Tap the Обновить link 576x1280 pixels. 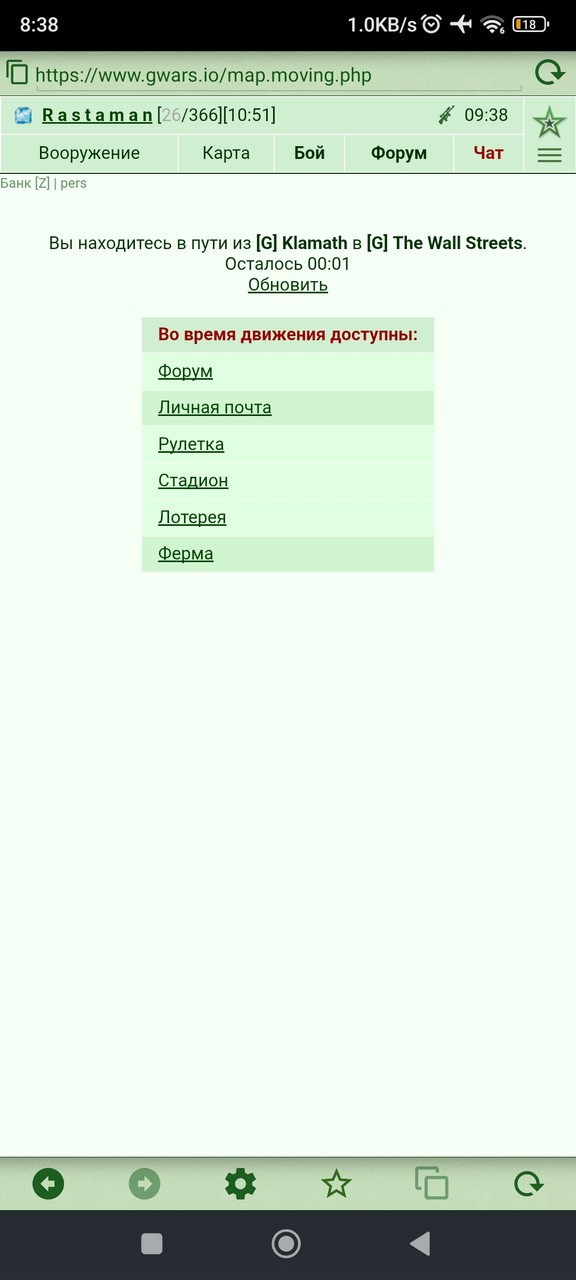tap(288, 285)
